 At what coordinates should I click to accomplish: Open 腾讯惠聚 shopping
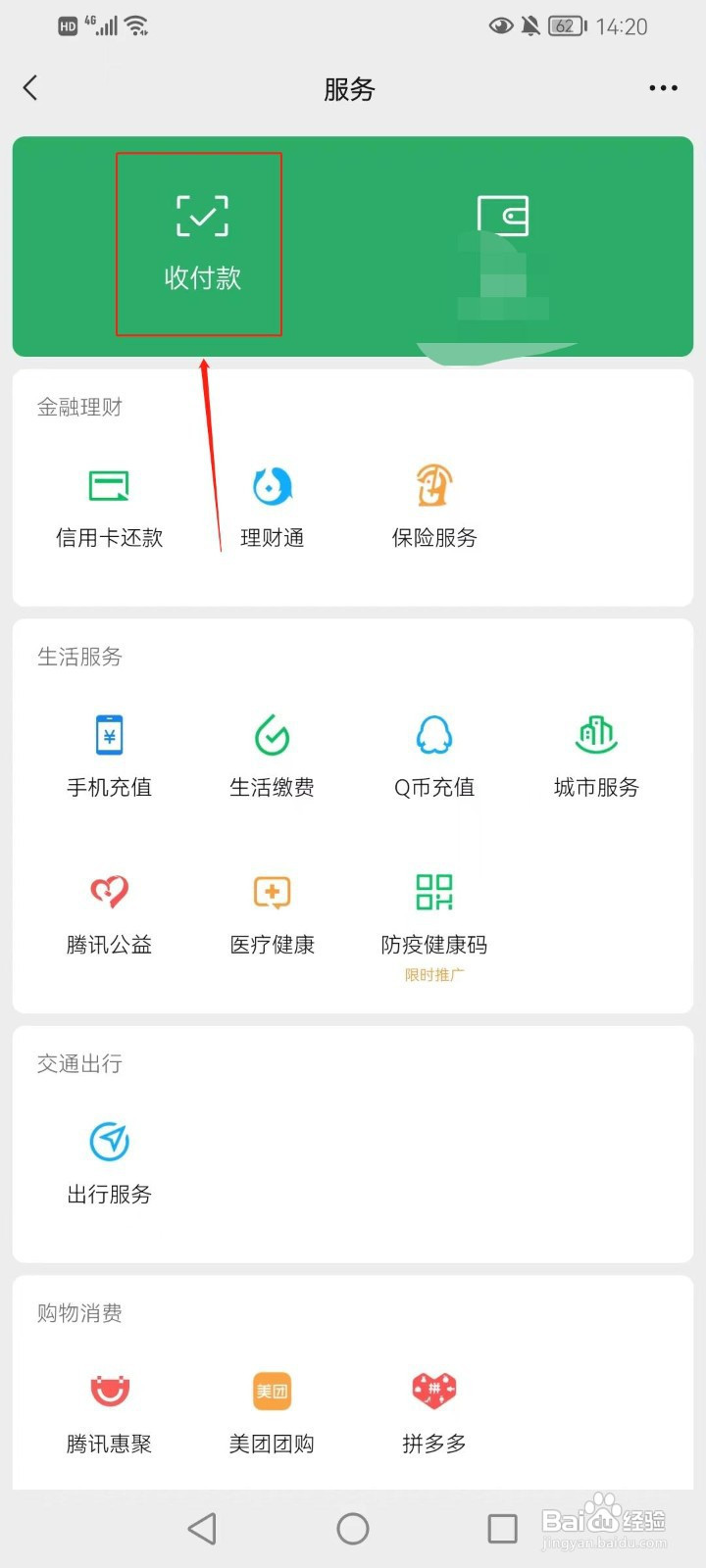pyautogui.click(x=109, y=1414)
